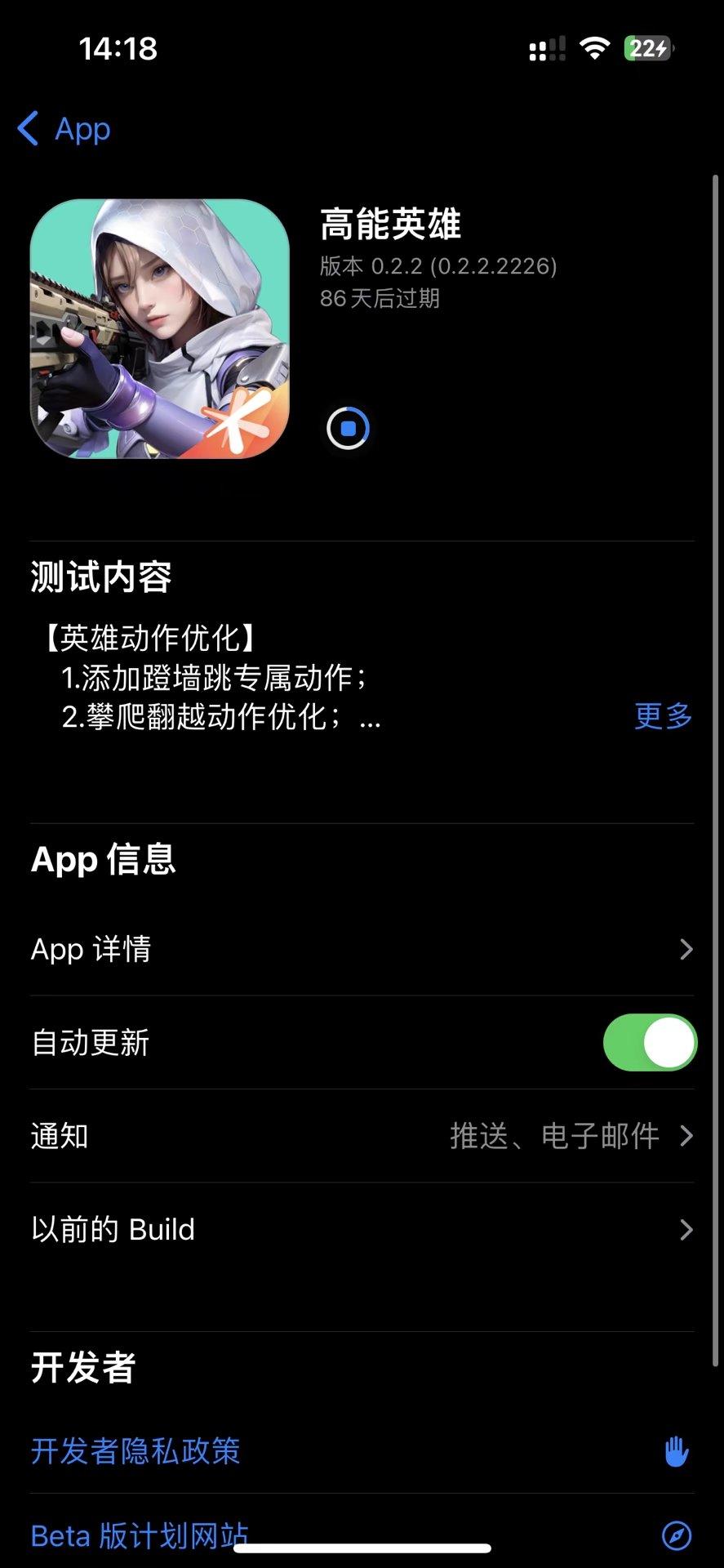Tap 更多 to see full release notes

click(661, 717)
